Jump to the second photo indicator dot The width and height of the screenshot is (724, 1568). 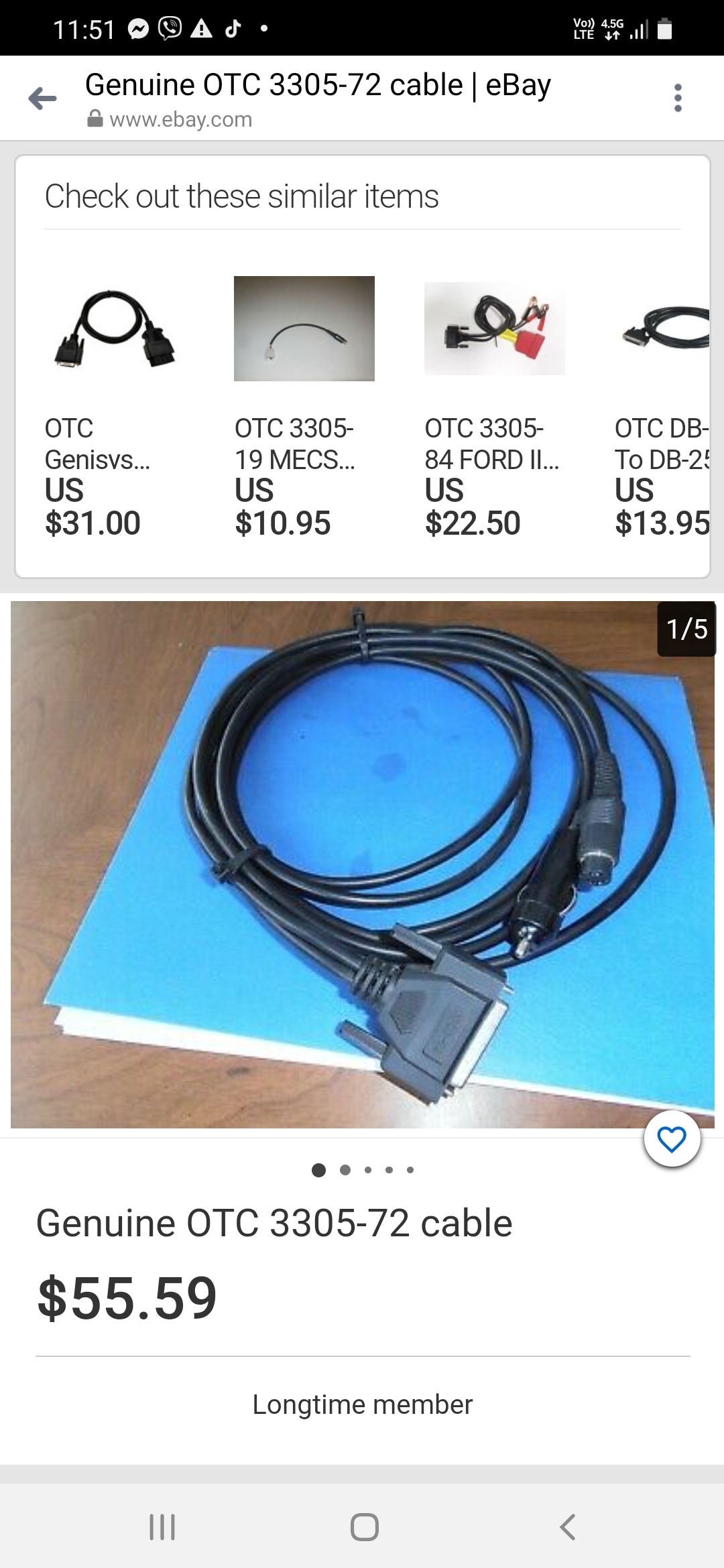(345, 1170)
